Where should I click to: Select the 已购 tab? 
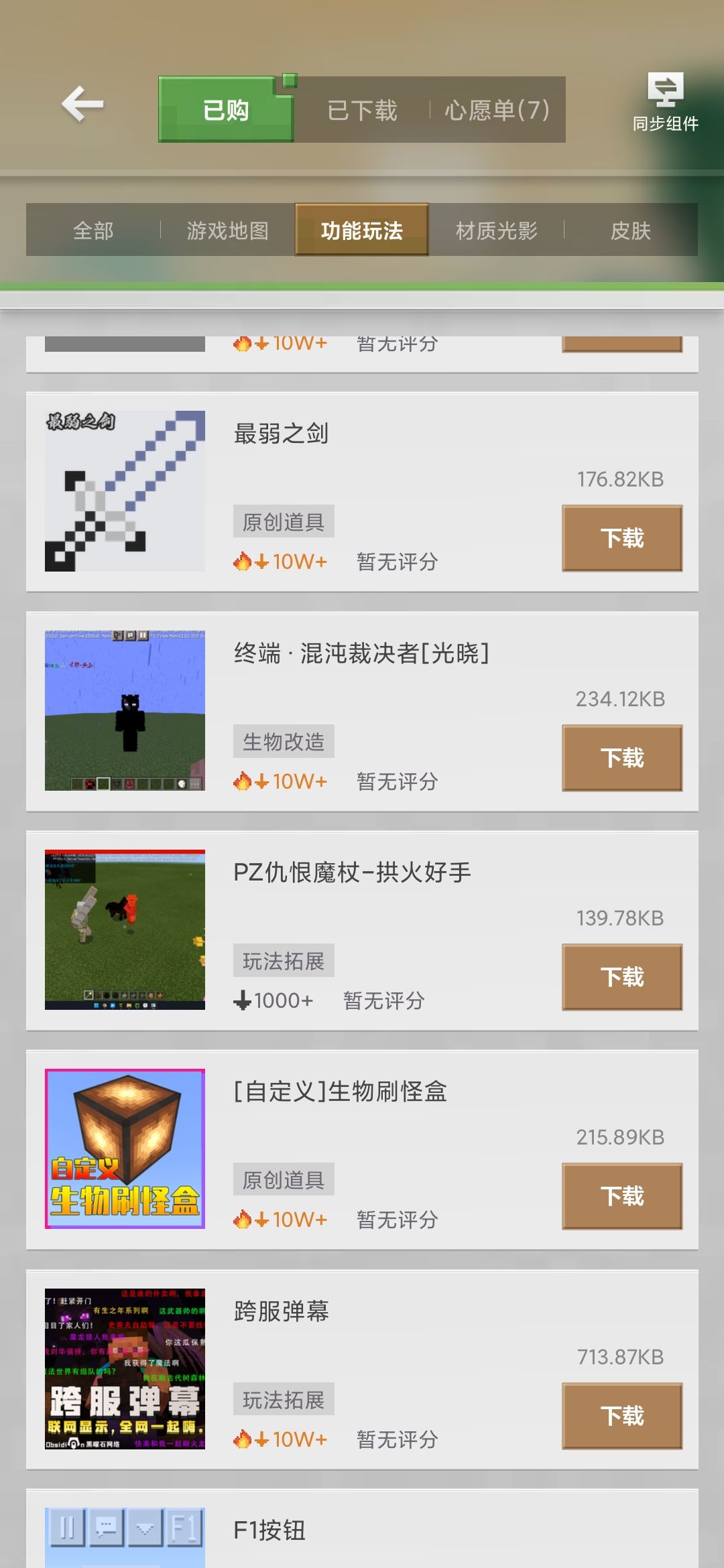[225, 109]
